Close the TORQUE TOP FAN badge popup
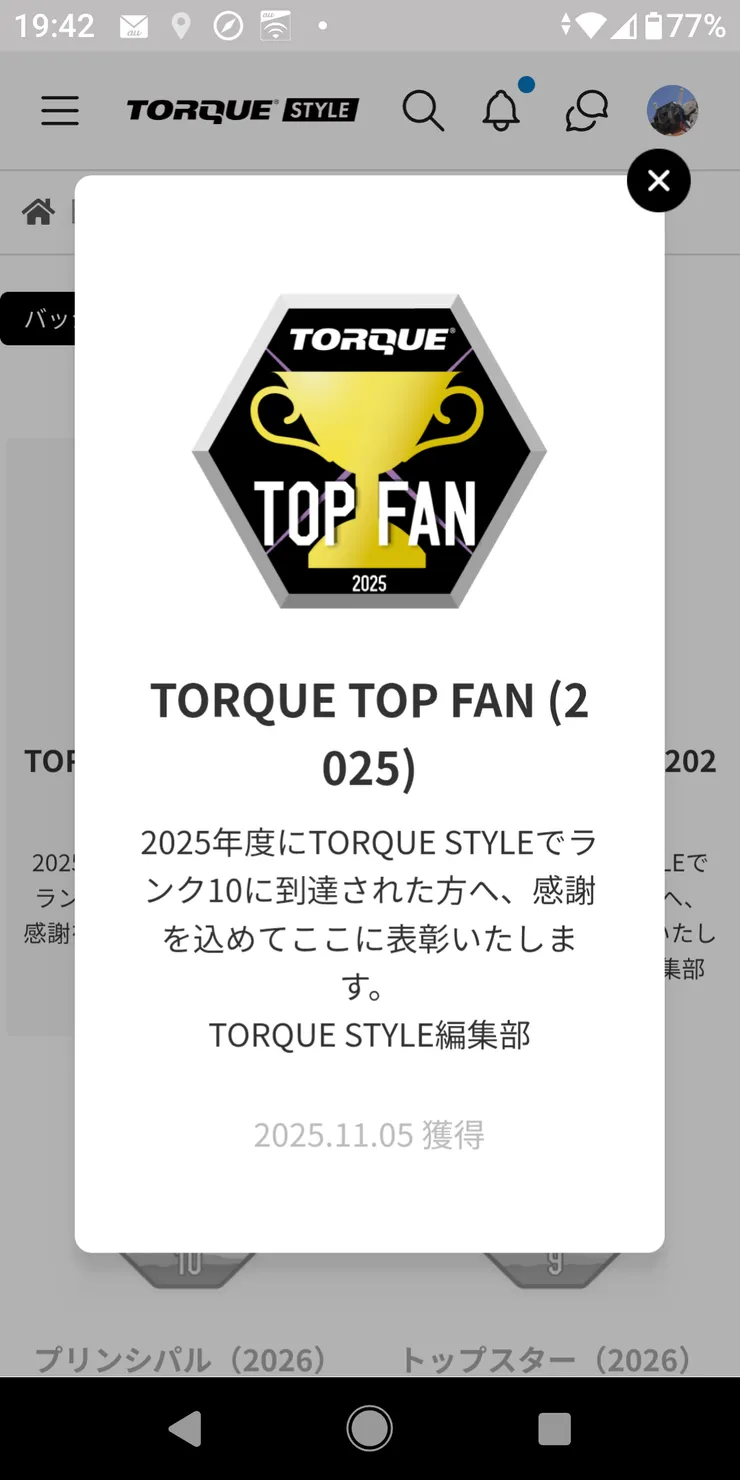740x1480 pixels. 658,181
